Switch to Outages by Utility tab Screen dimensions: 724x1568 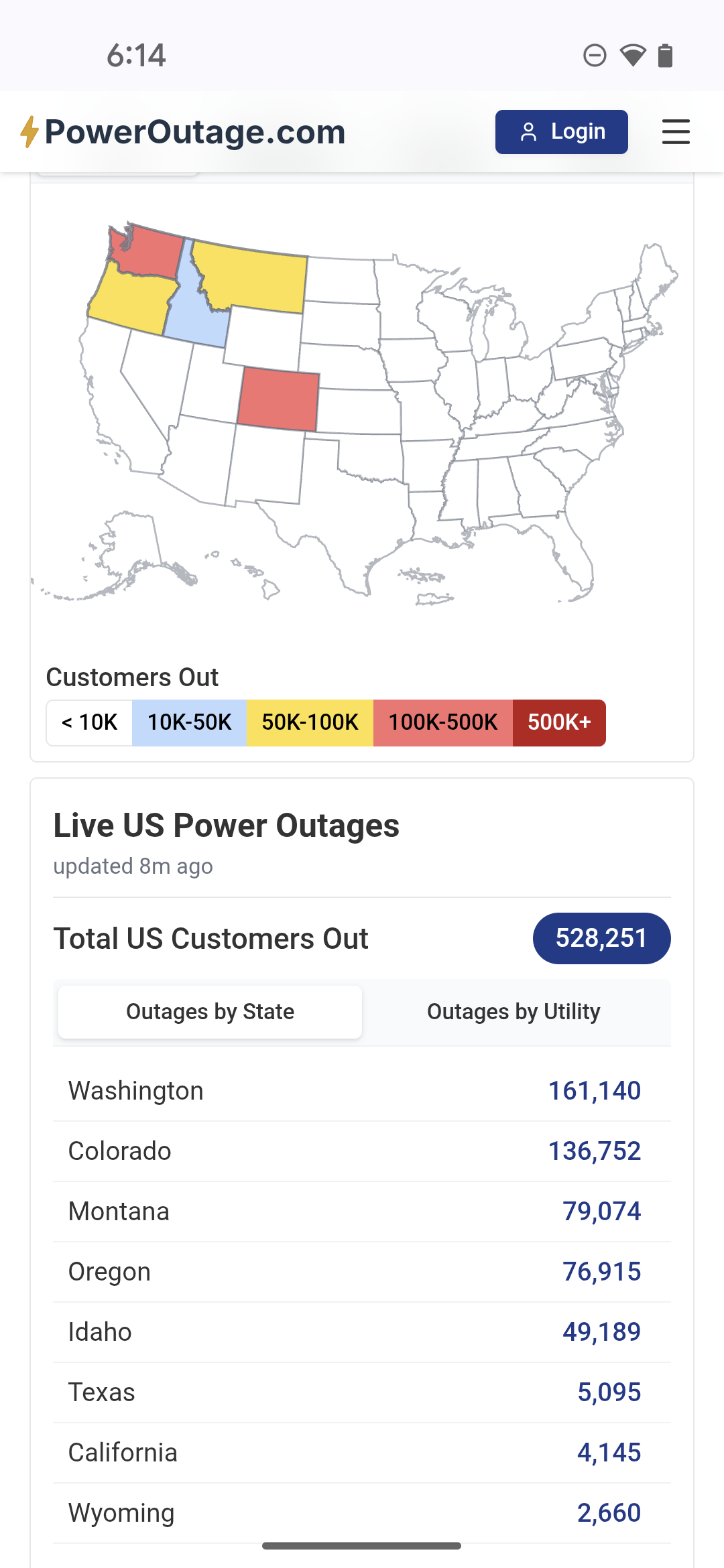(x=514, y=1011)
